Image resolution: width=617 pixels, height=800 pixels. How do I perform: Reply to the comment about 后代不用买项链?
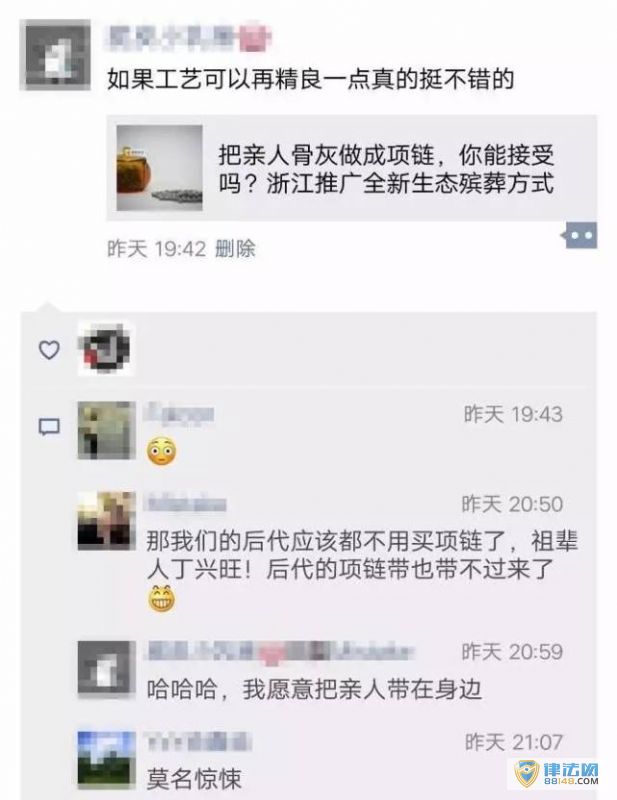[x=360, y=554]
